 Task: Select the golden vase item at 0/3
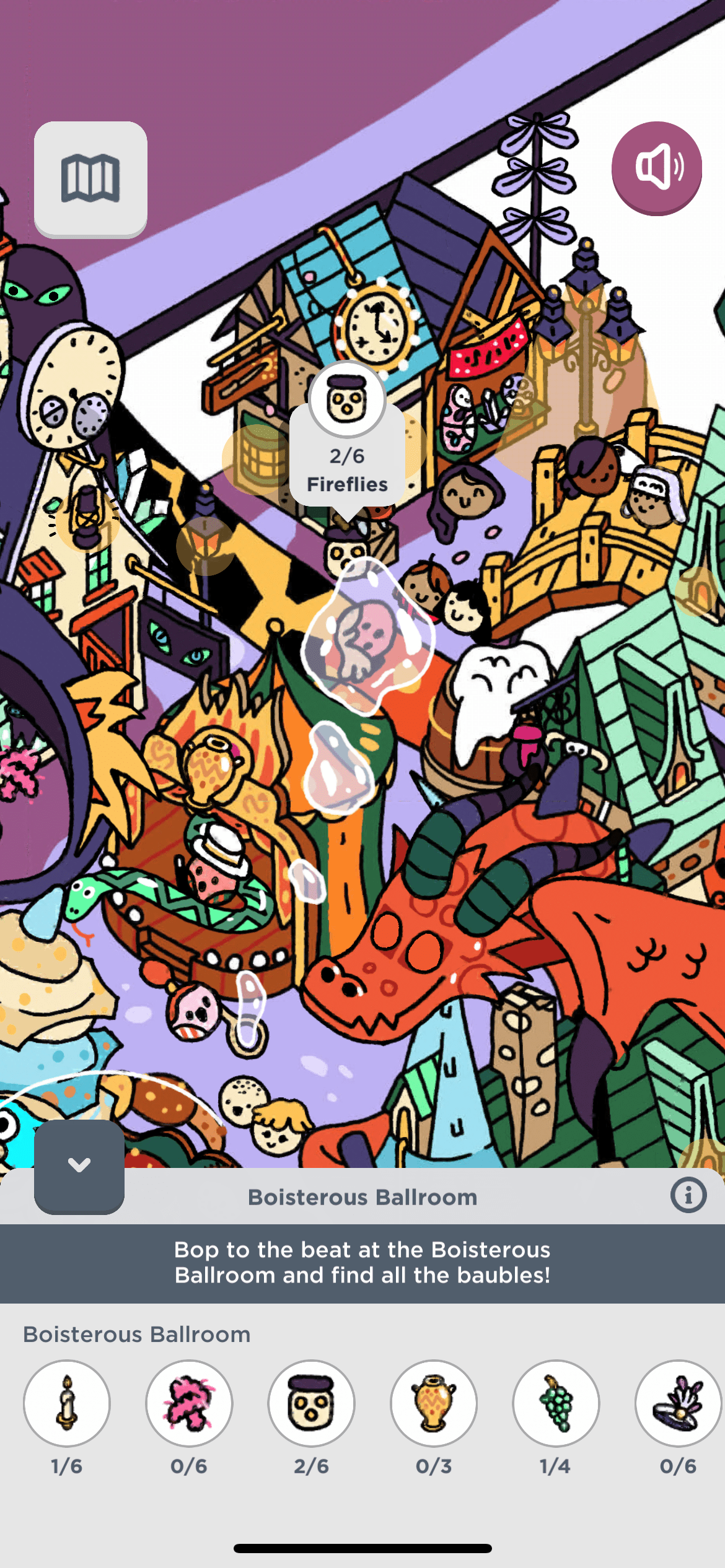434,1403
